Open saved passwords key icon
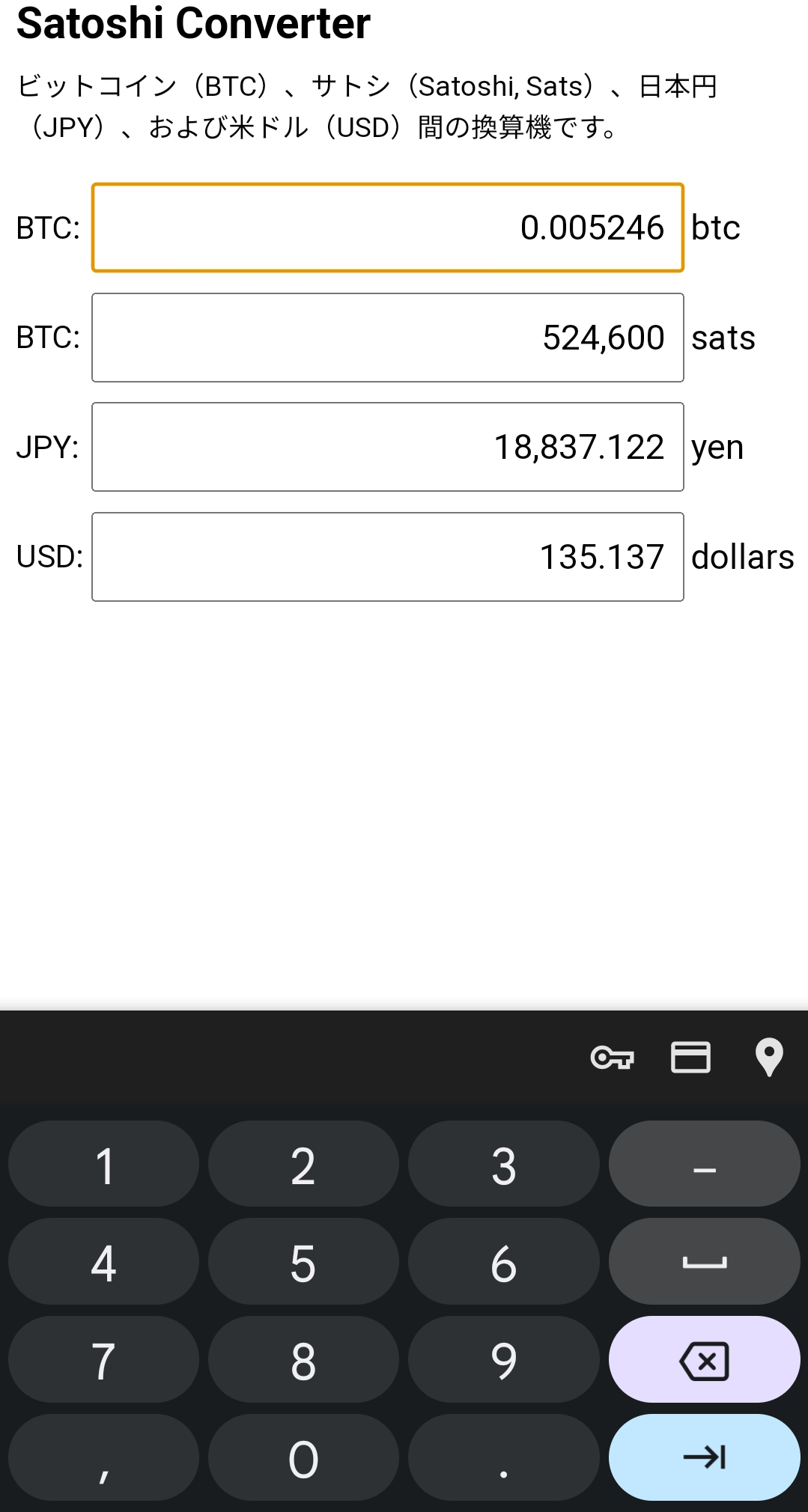The width and height of the screenshot is (808, 1512). (x=612, y=1058)
